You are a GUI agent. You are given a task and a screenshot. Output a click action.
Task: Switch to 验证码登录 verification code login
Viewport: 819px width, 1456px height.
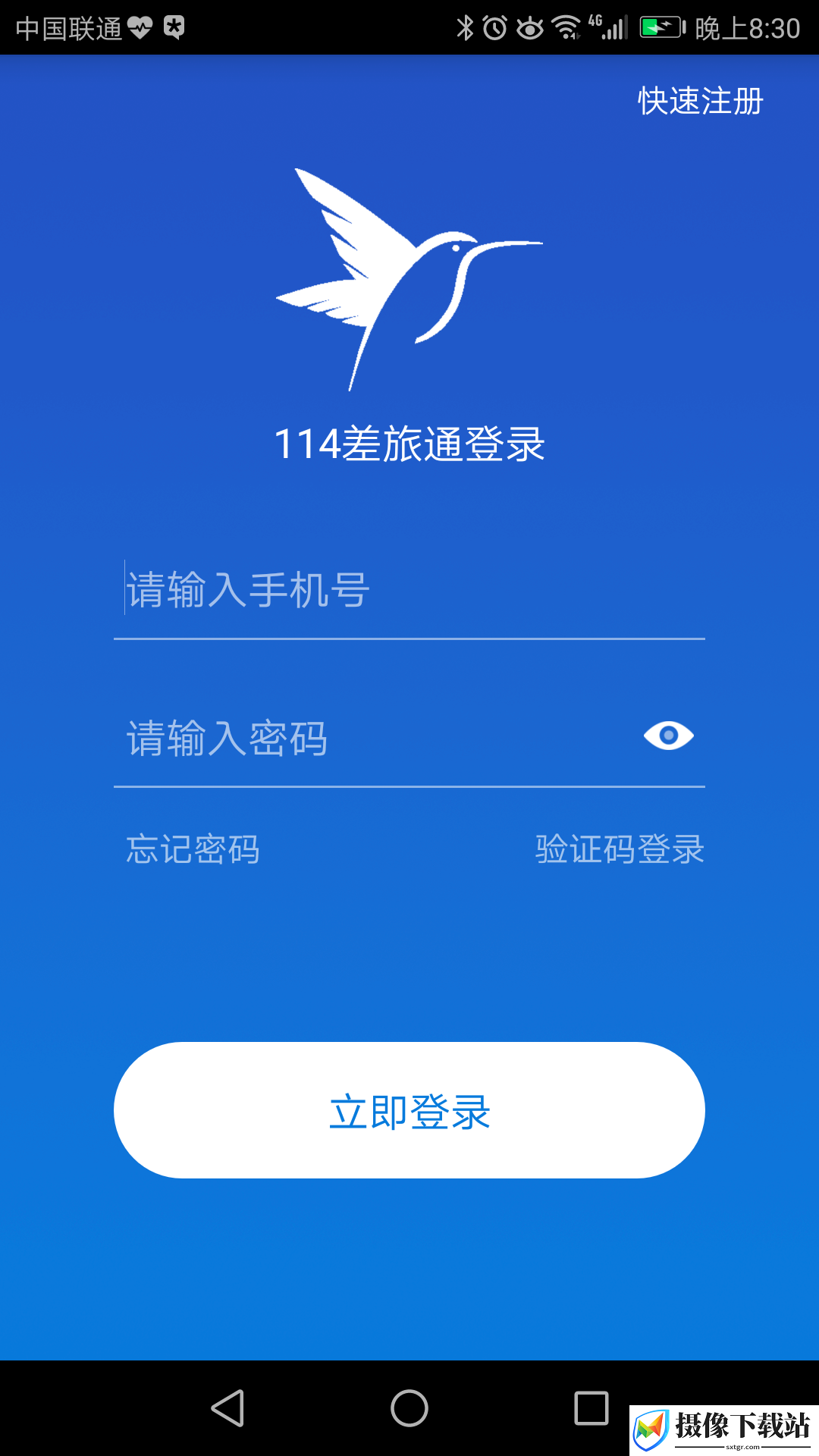tap(620, 849)
